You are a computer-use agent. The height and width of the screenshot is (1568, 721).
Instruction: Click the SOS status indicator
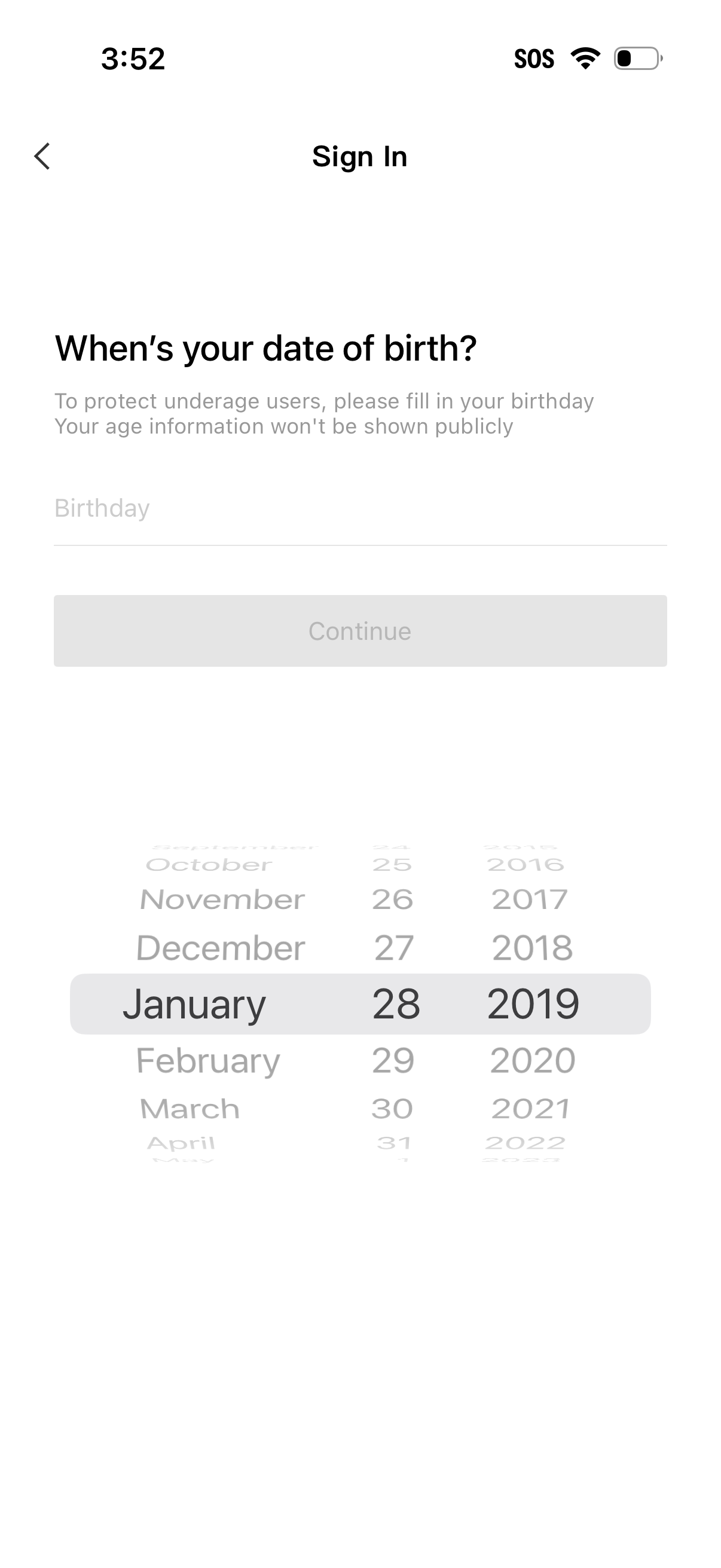click(535, 58)
